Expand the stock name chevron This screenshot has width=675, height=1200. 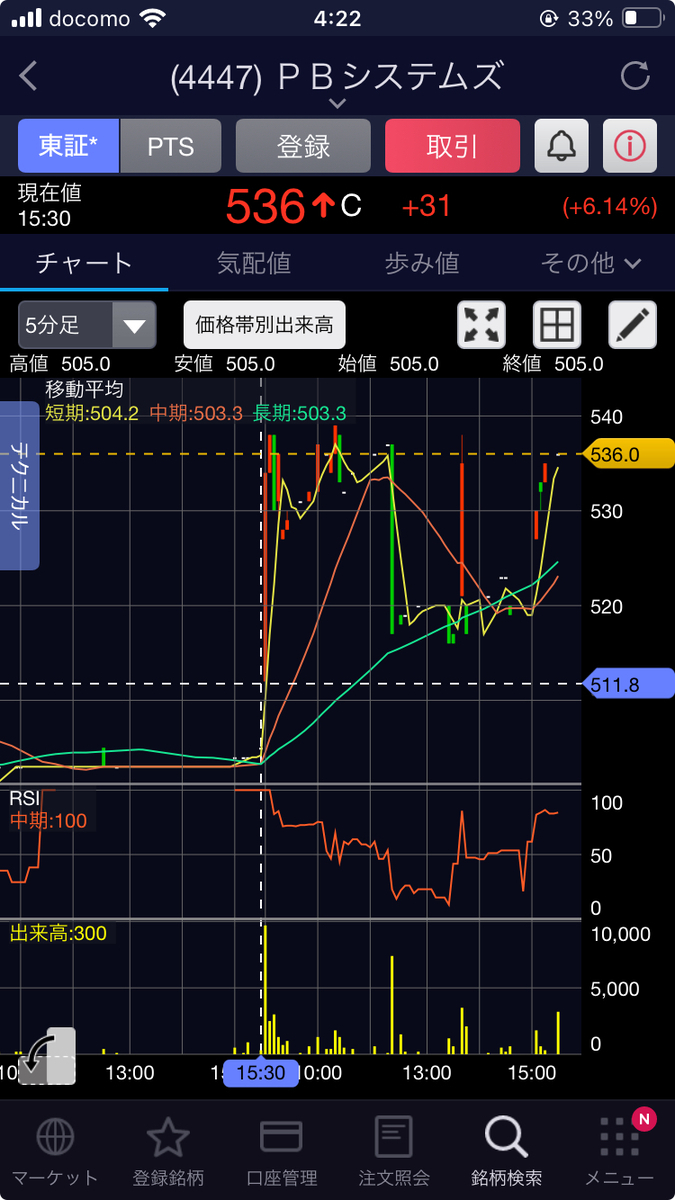[x=337, y=103]
